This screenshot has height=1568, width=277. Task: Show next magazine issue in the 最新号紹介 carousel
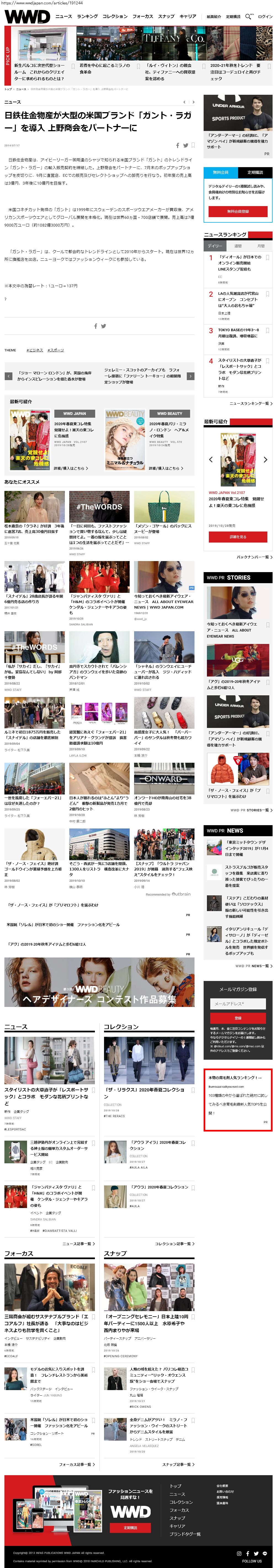(x=265, y=460)
